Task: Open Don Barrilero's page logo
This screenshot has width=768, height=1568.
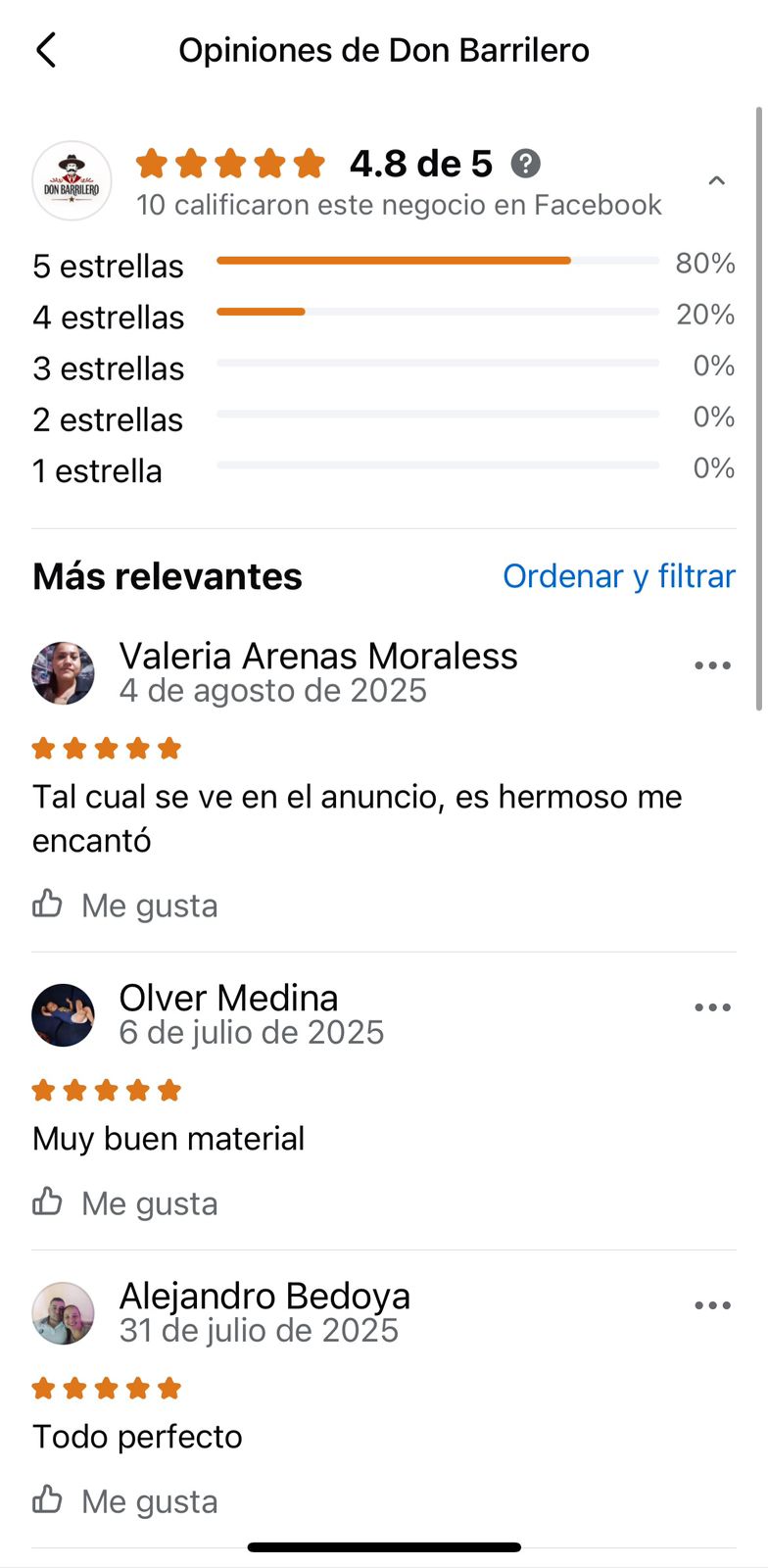Action: [72, 181]
